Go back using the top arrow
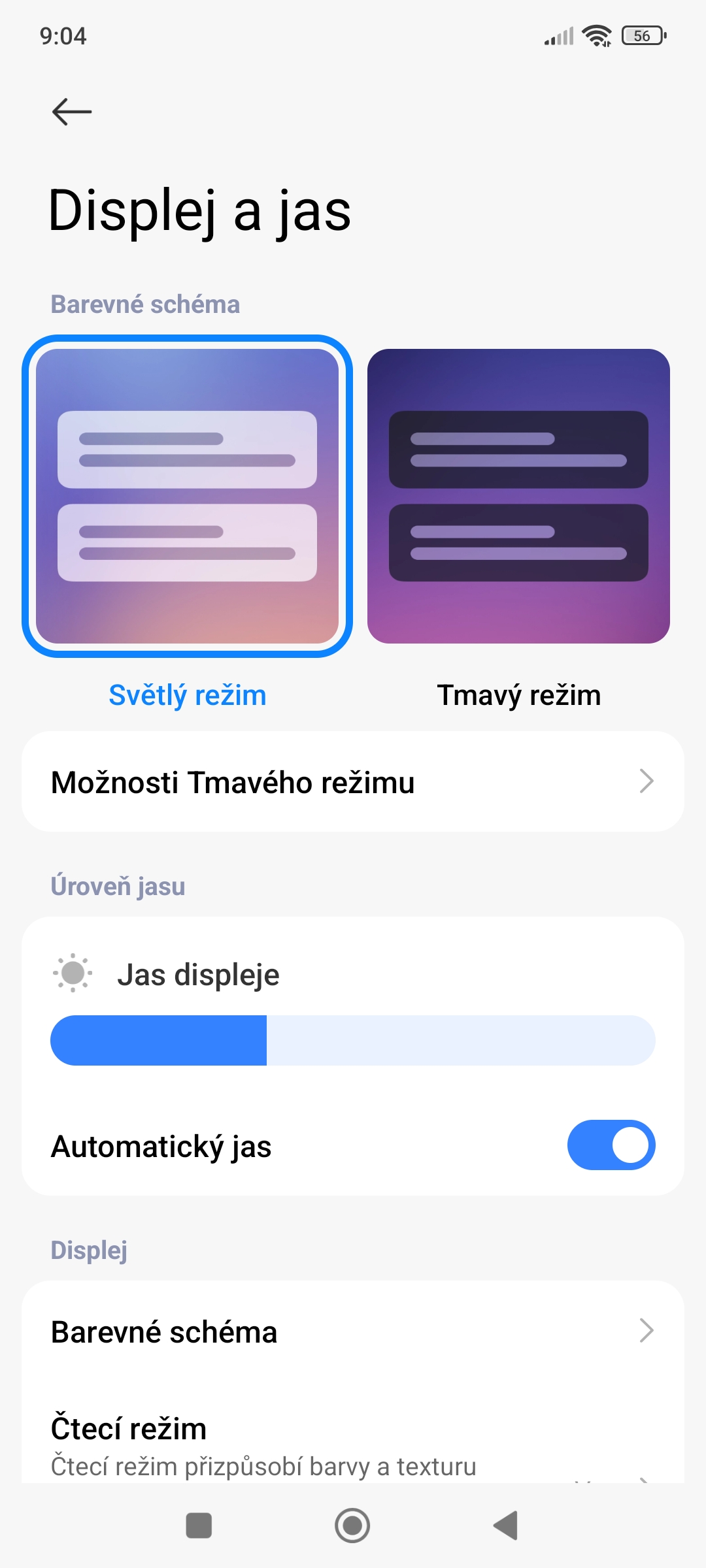 72,112
